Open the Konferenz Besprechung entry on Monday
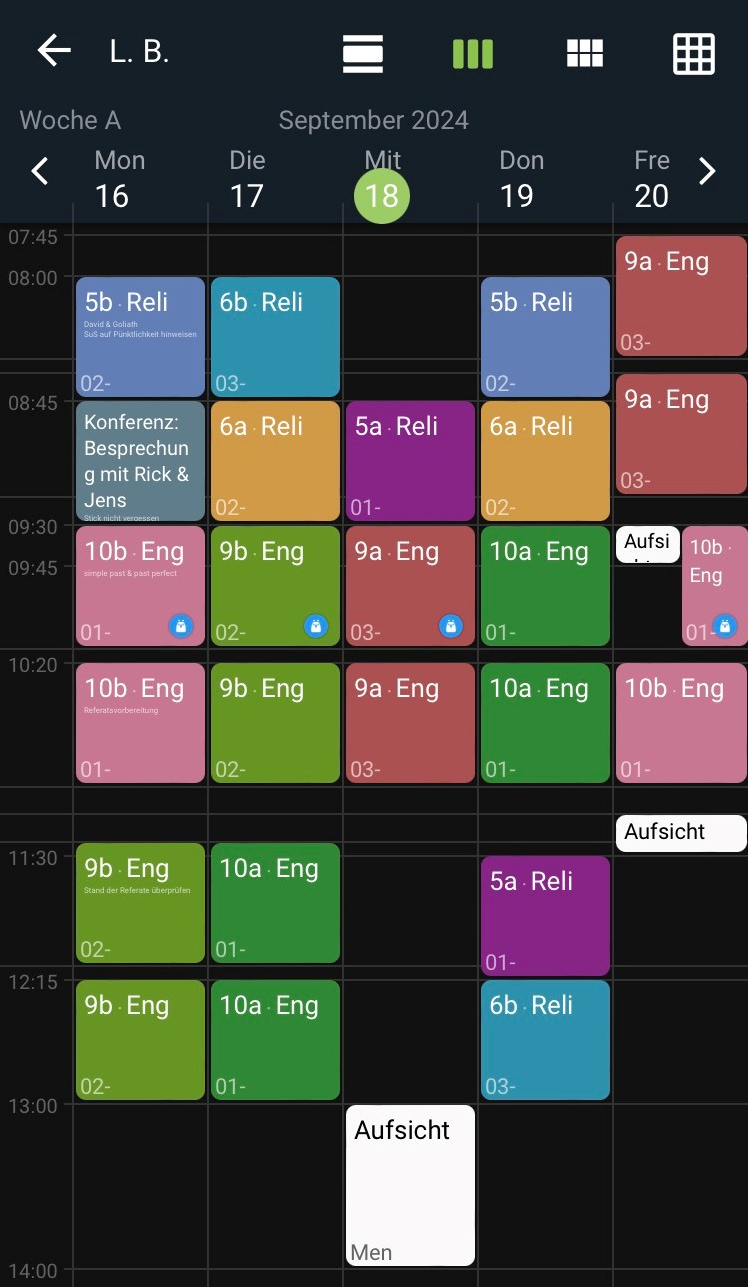 coord(140,461)
